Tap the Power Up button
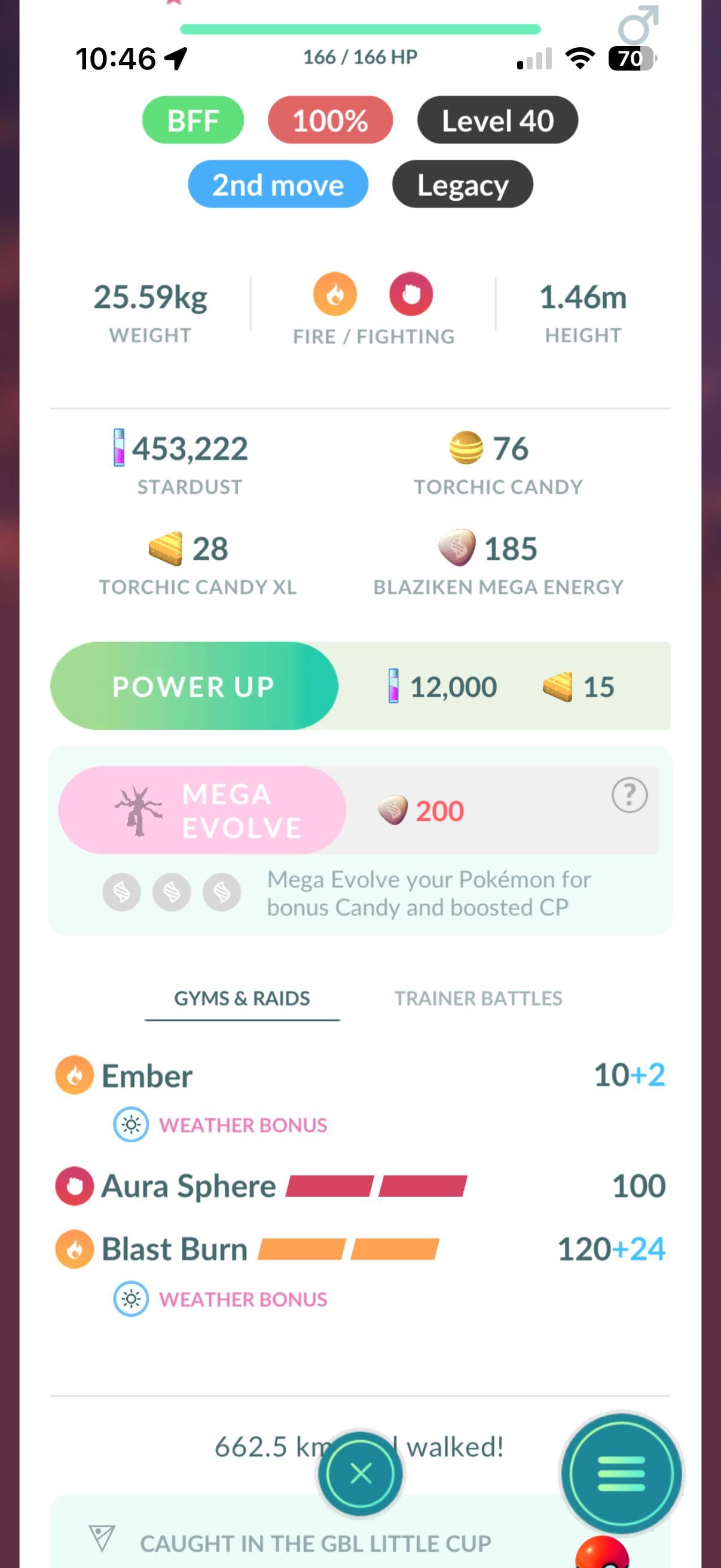Screen dimensions: 721x1568 (x=194, y=686)
